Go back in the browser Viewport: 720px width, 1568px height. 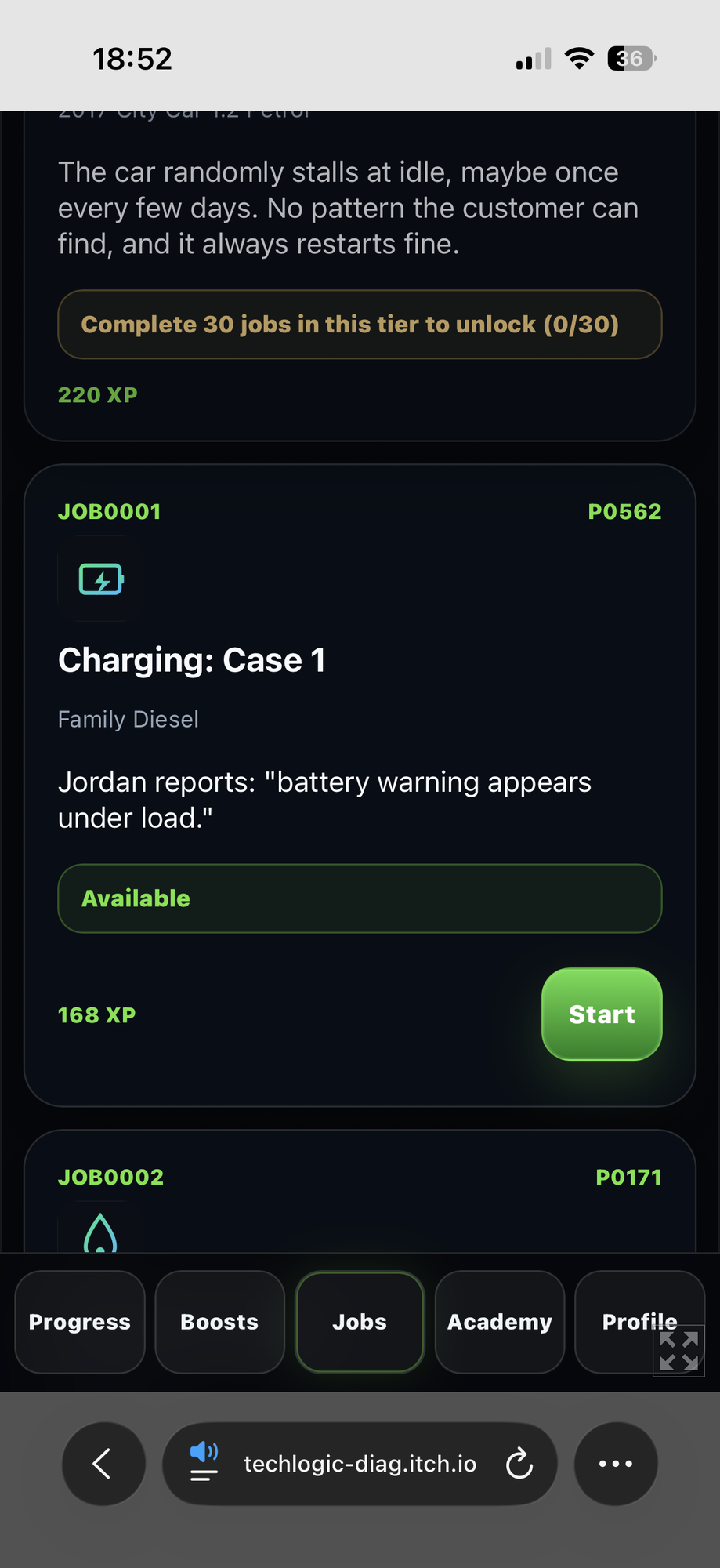coord(103,1464)
